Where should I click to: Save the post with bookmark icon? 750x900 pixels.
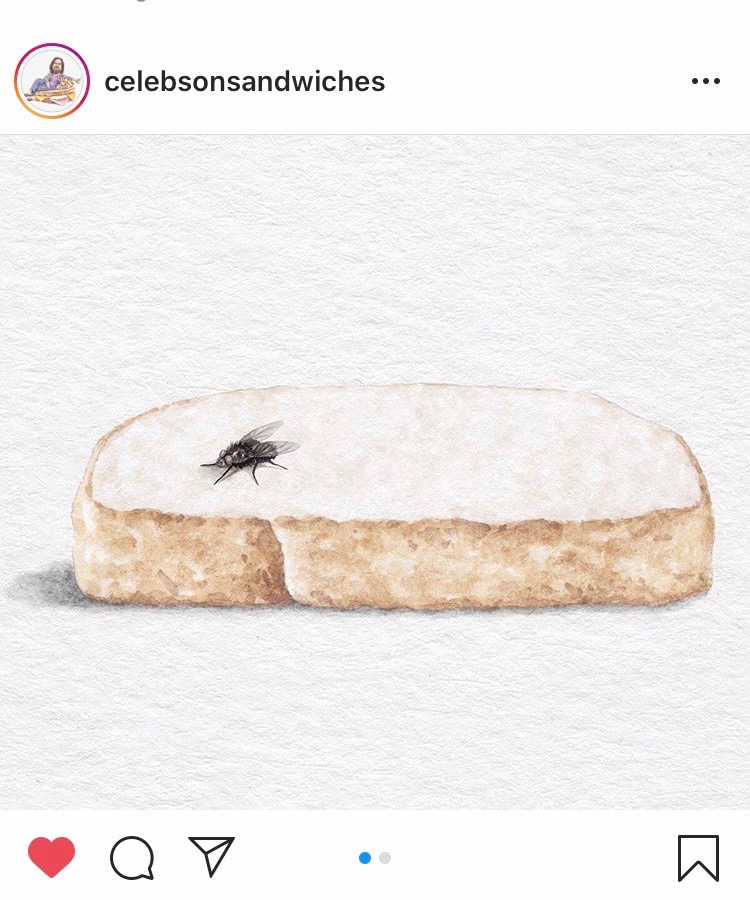click(697, 858)
